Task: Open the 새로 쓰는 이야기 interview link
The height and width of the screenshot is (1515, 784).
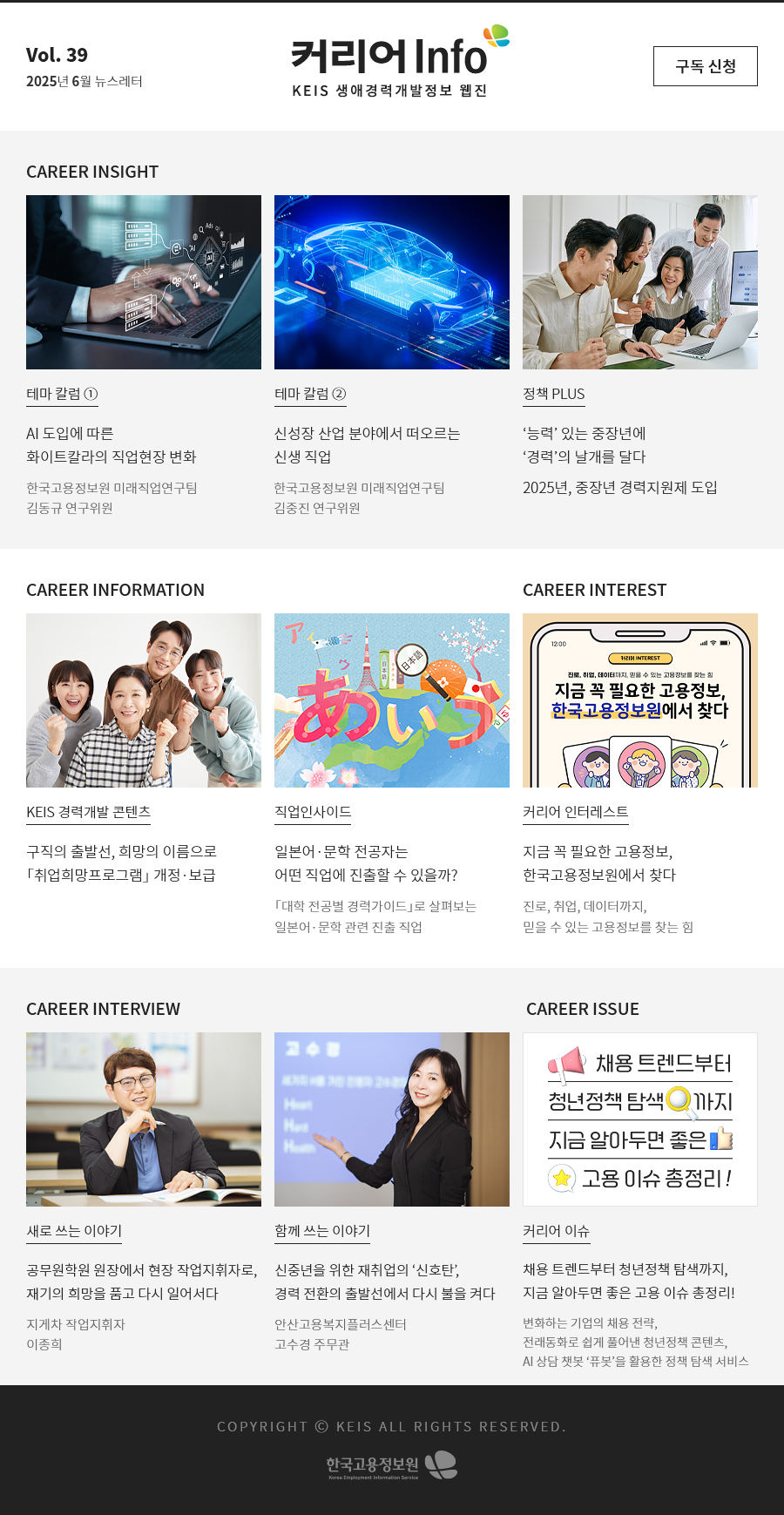Action: click(74, 1231)
